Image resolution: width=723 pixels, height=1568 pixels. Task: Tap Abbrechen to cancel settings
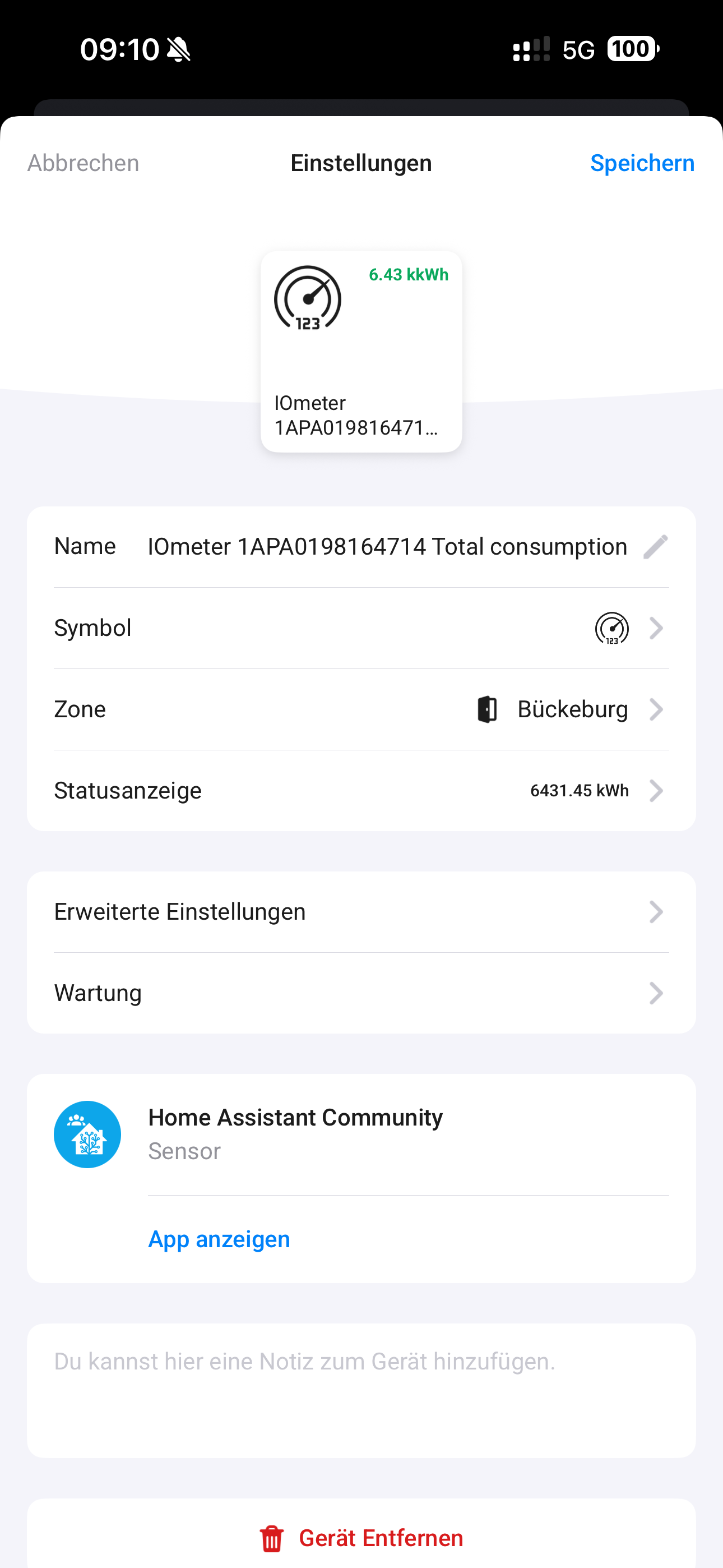84,163
